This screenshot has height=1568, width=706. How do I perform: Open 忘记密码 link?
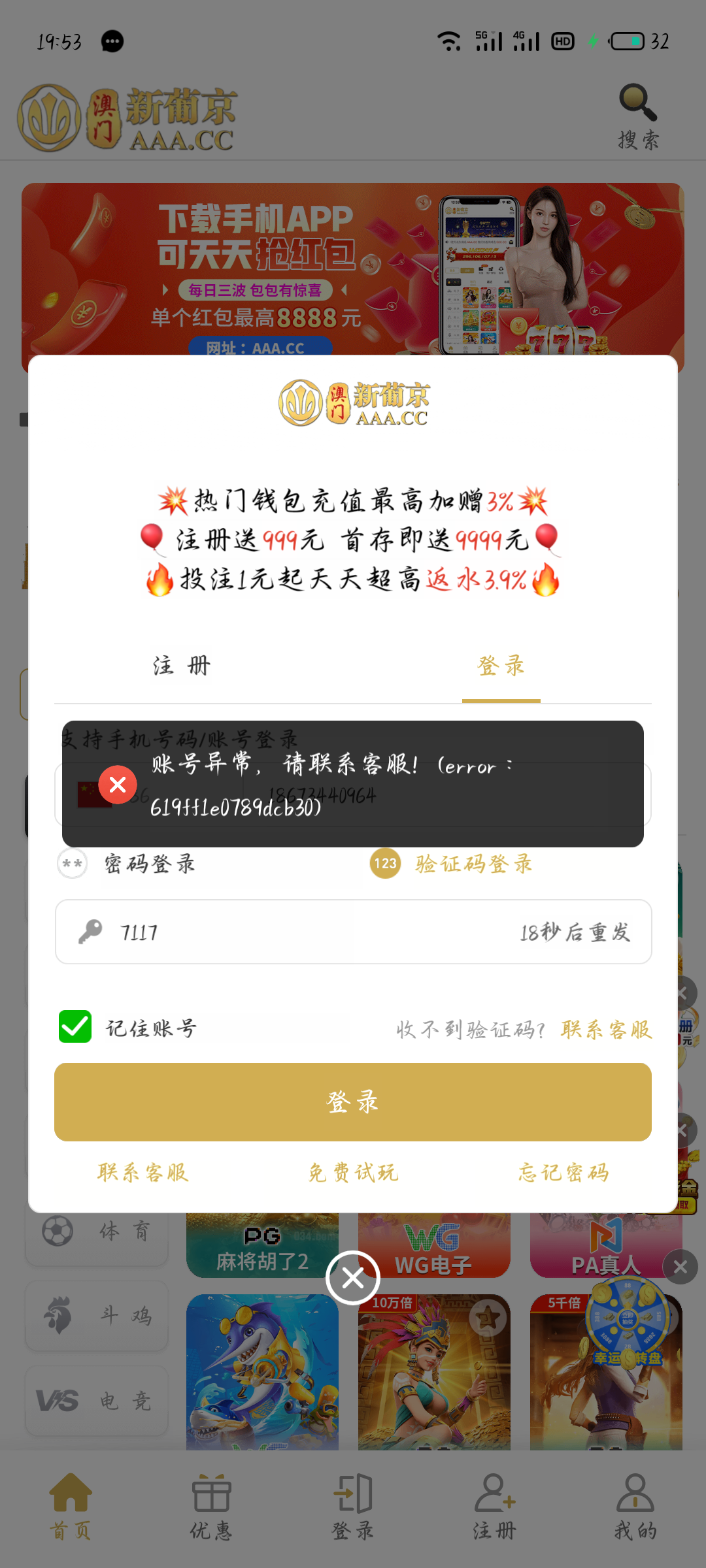coord(563,1173)
